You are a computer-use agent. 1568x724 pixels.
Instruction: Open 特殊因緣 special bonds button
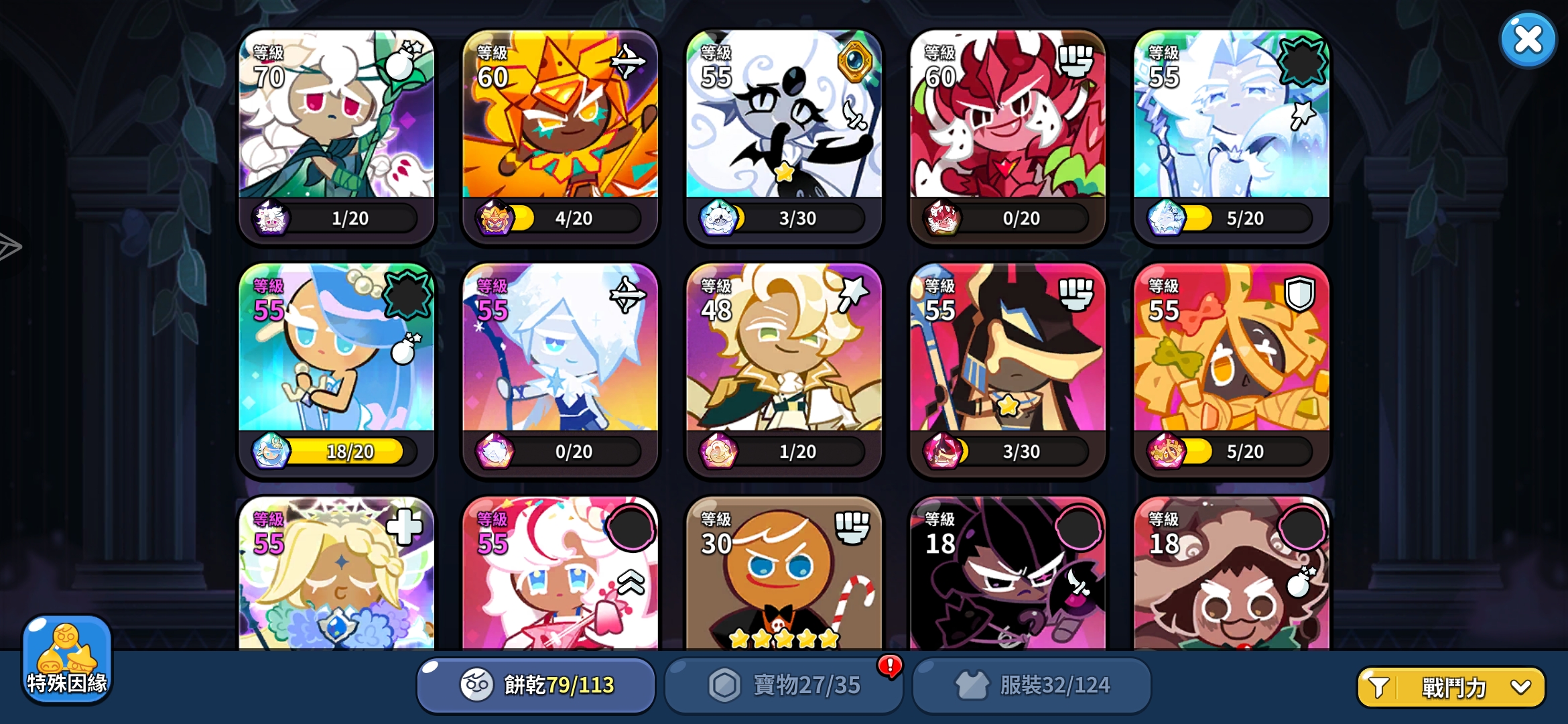pos(66,660)
